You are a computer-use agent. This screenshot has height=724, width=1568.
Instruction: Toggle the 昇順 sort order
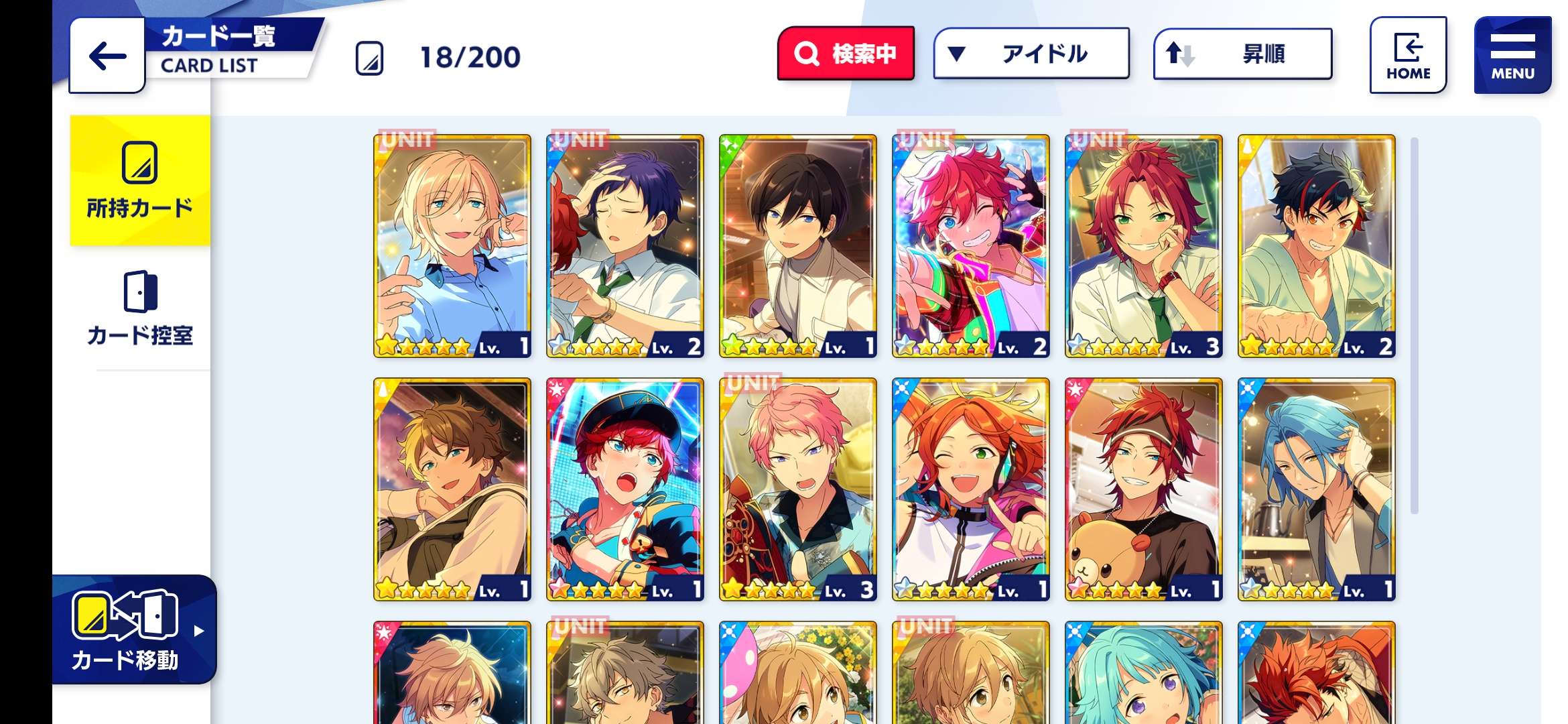[x=1242, y=54]
